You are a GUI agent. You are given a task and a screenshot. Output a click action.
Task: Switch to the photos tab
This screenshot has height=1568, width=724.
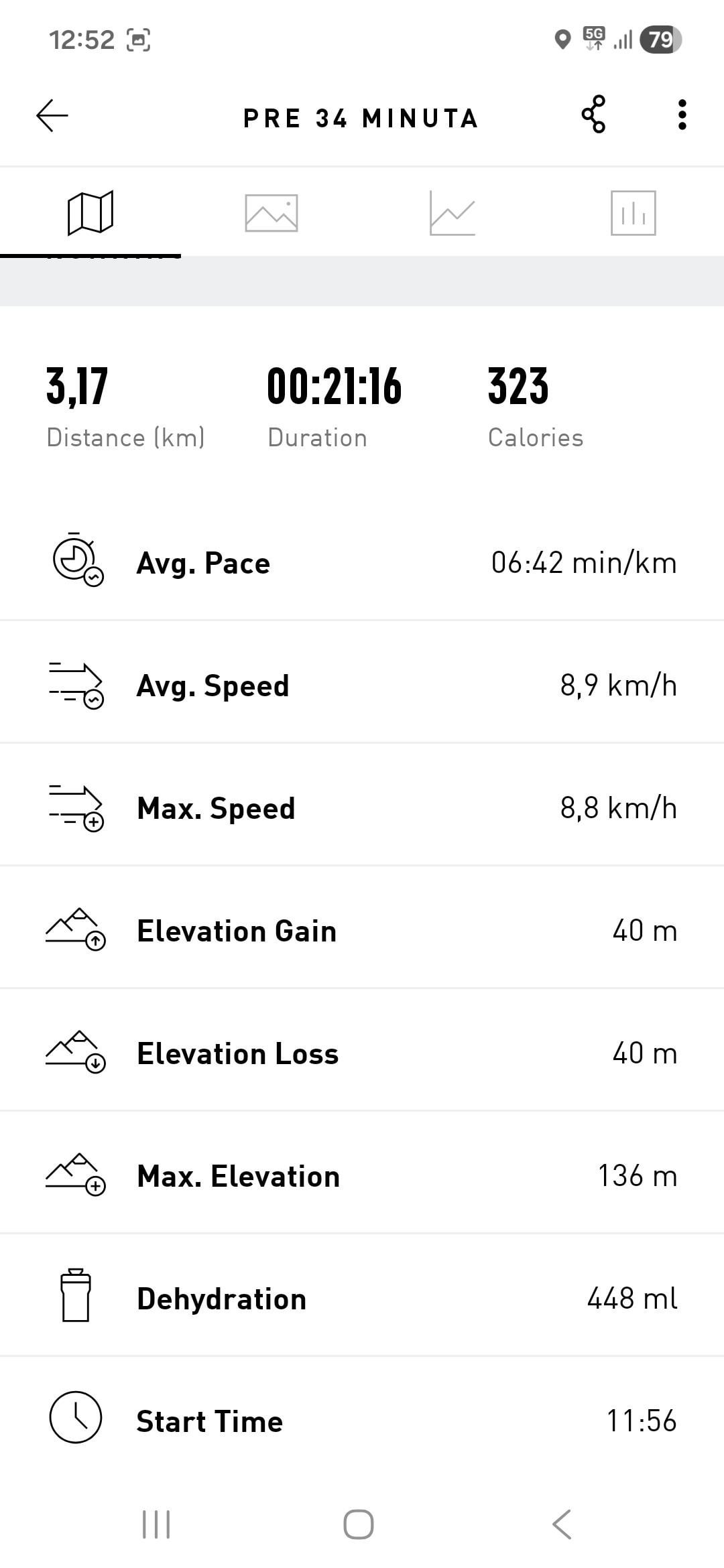(x=271, y=213)
